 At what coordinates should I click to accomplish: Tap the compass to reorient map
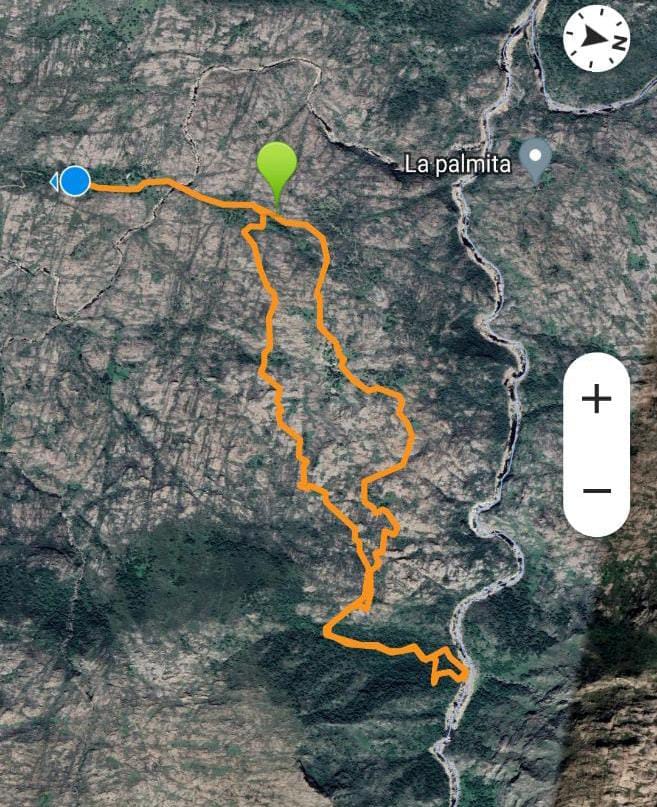point(596,38)
